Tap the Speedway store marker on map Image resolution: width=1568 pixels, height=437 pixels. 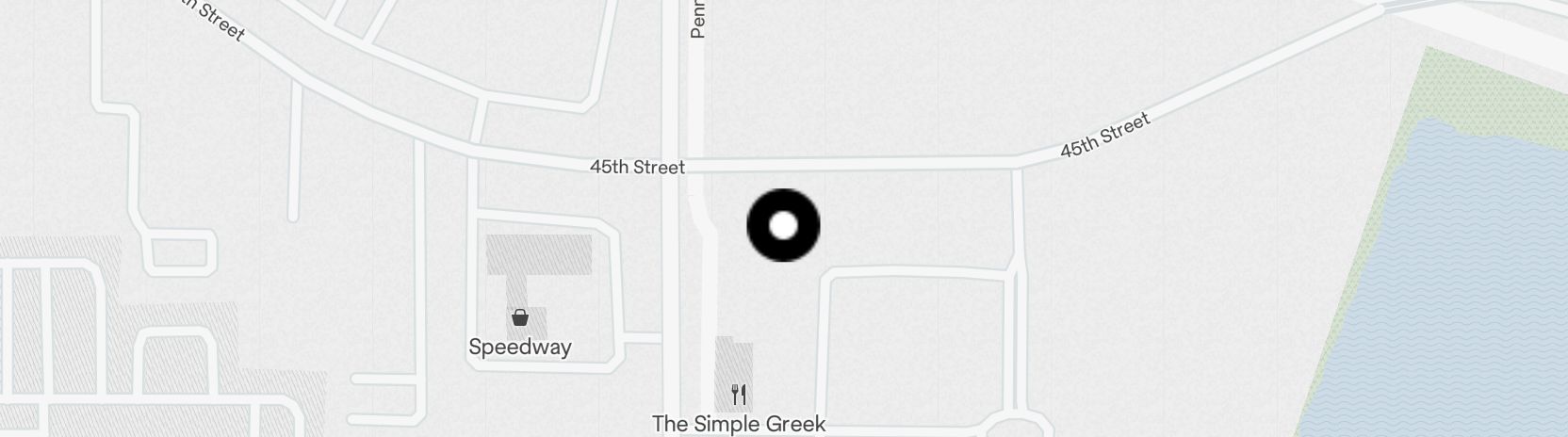519,318
